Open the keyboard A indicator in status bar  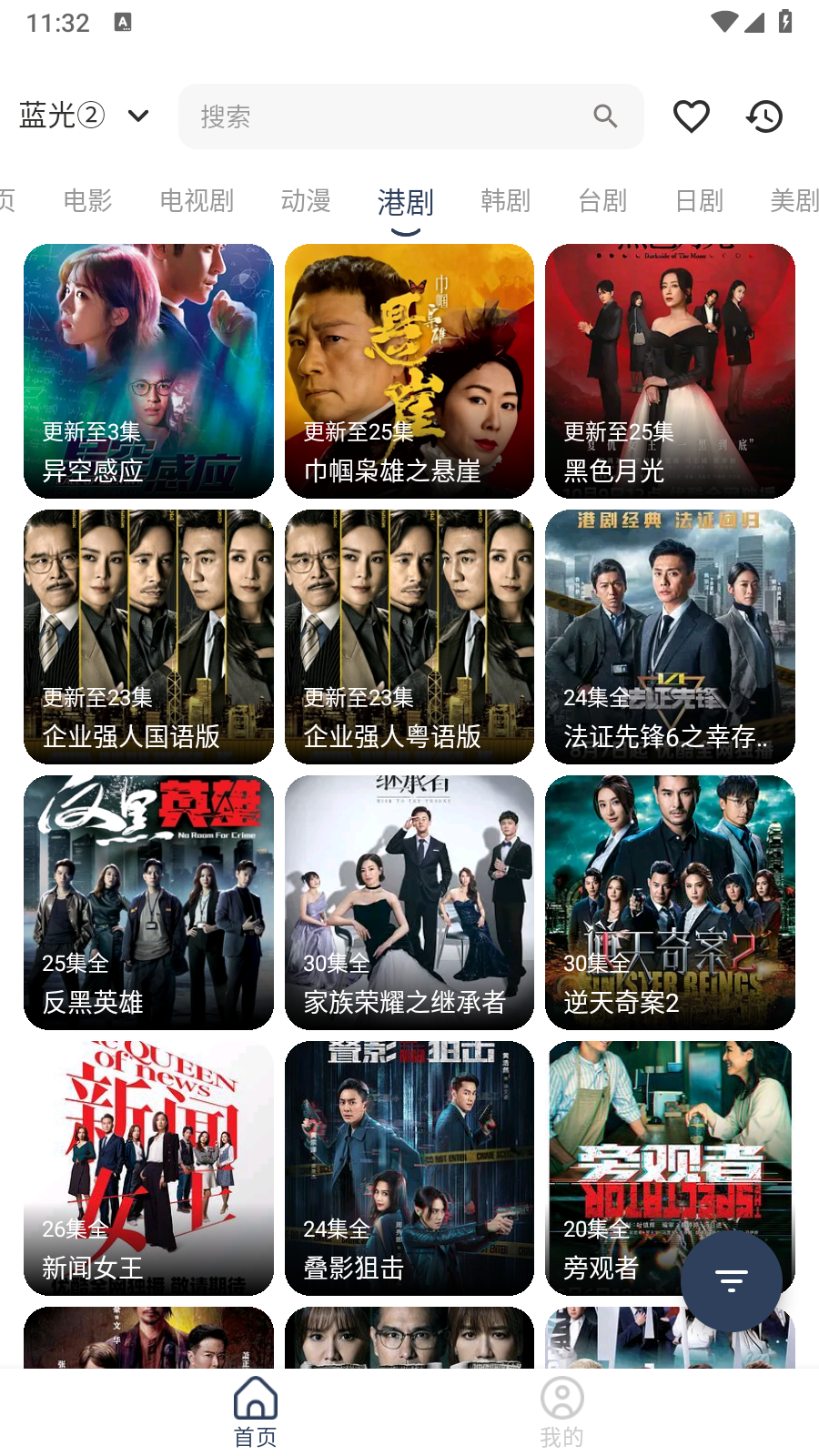tap(122, 22)
